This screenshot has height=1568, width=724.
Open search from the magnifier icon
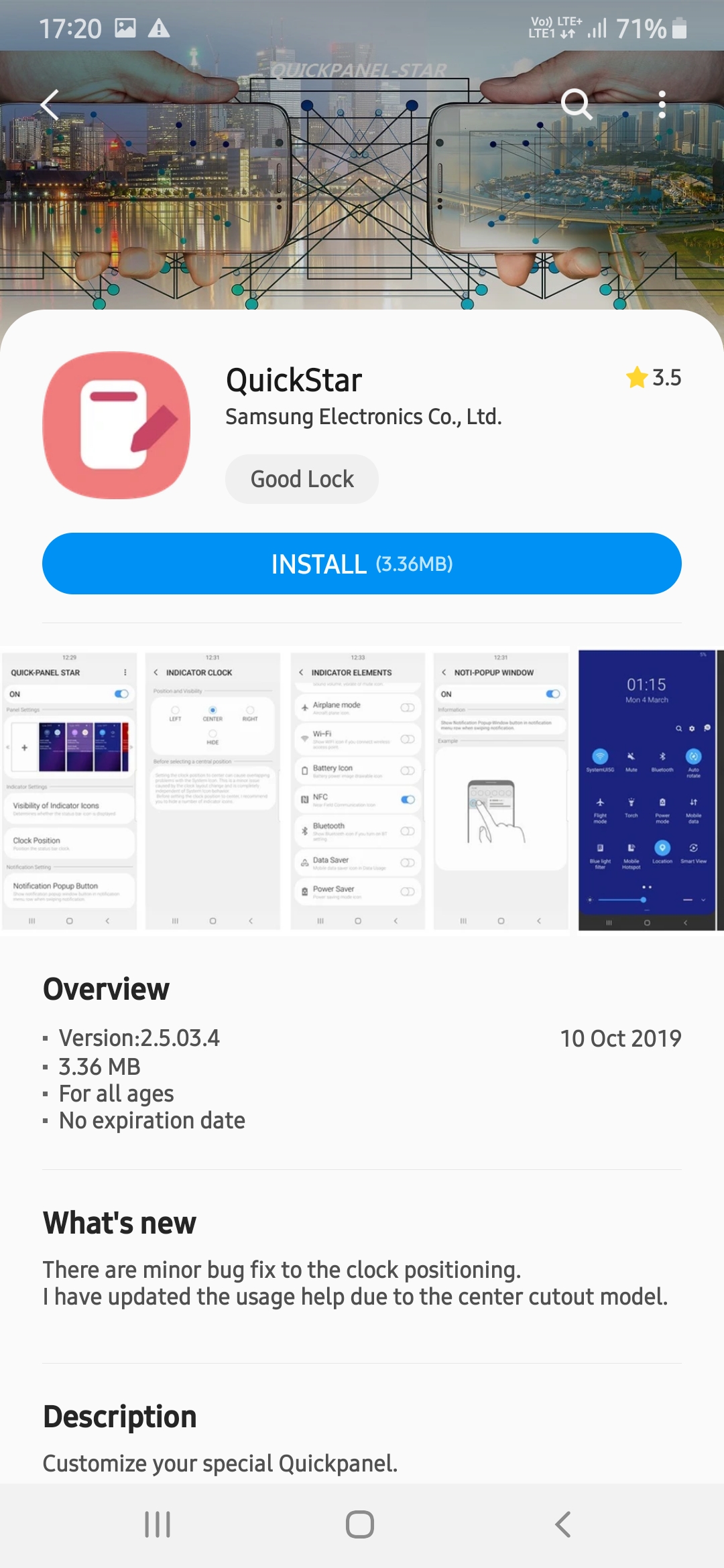coord(576,105)
